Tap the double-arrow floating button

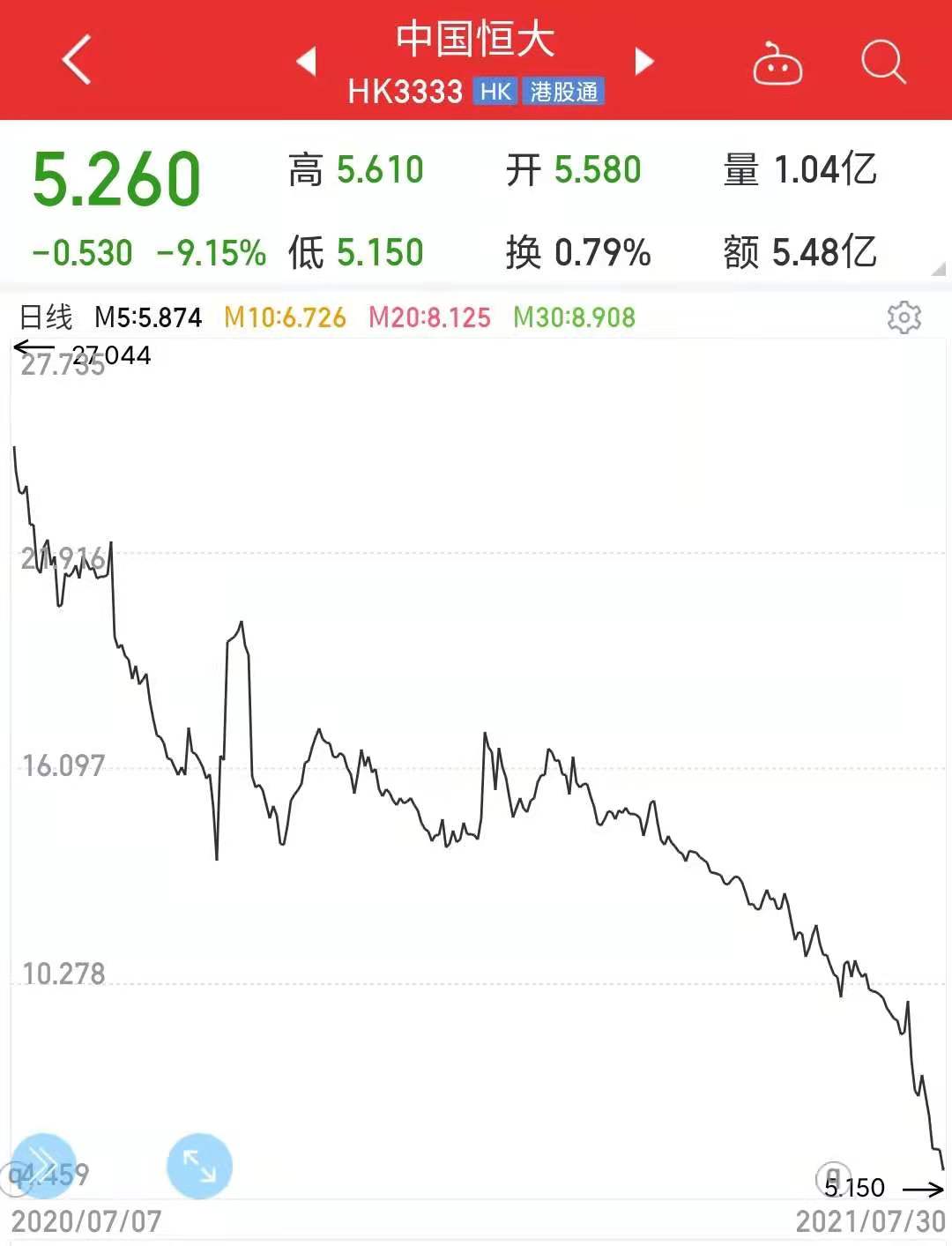coord(41,1166)
